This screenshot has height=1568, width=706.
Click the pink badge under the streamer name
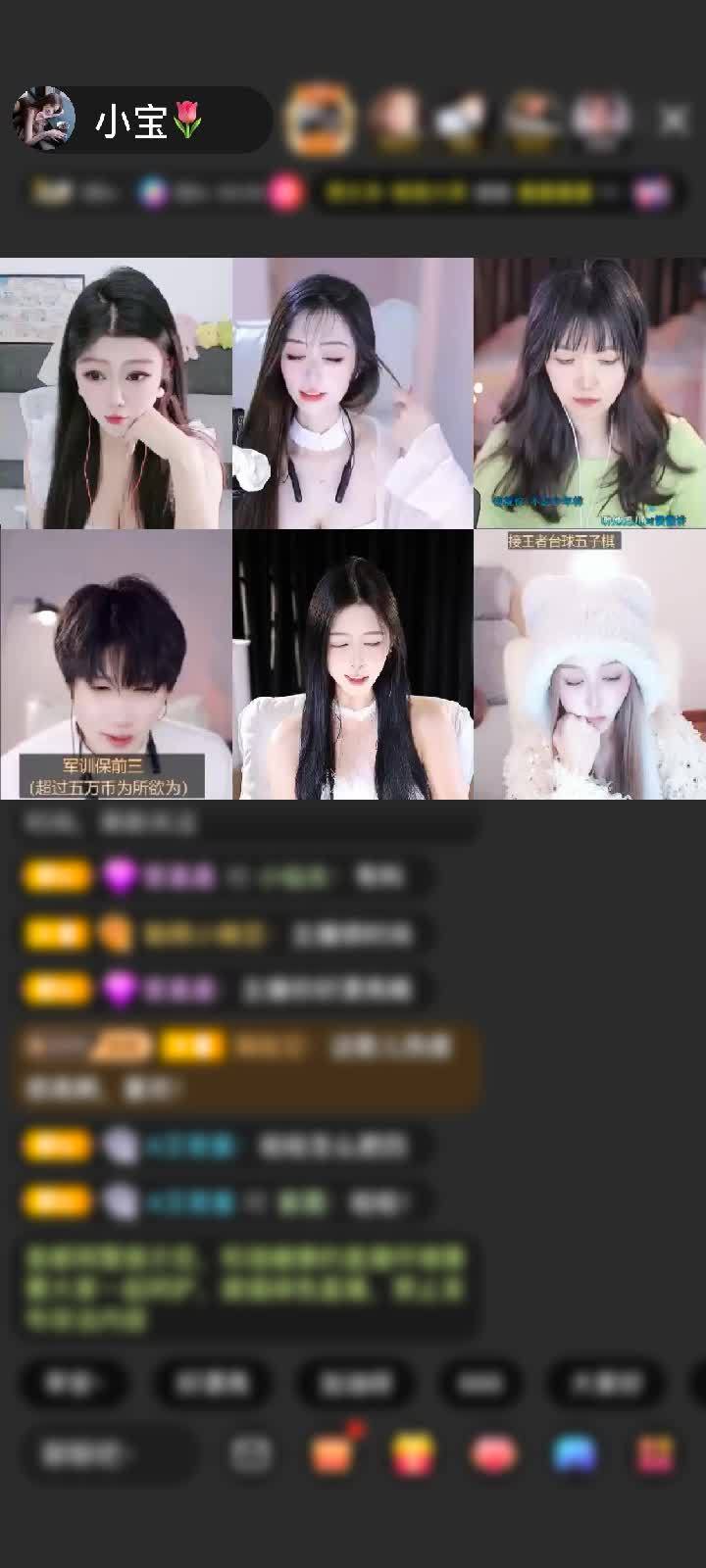[x=282, y=191]
